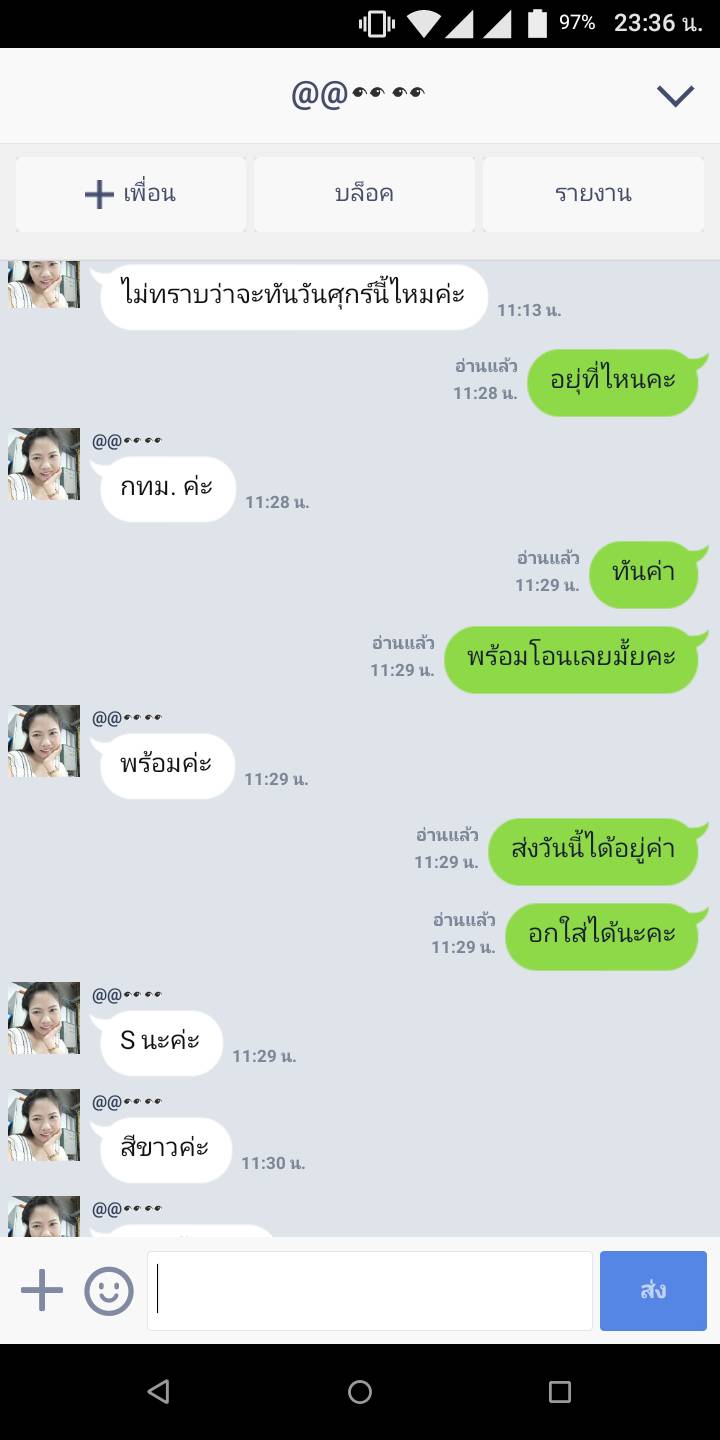The height and width of the screenshot is (1440, 720).
Task: Send the message with ส่ง button
Action: (653, 1290)
